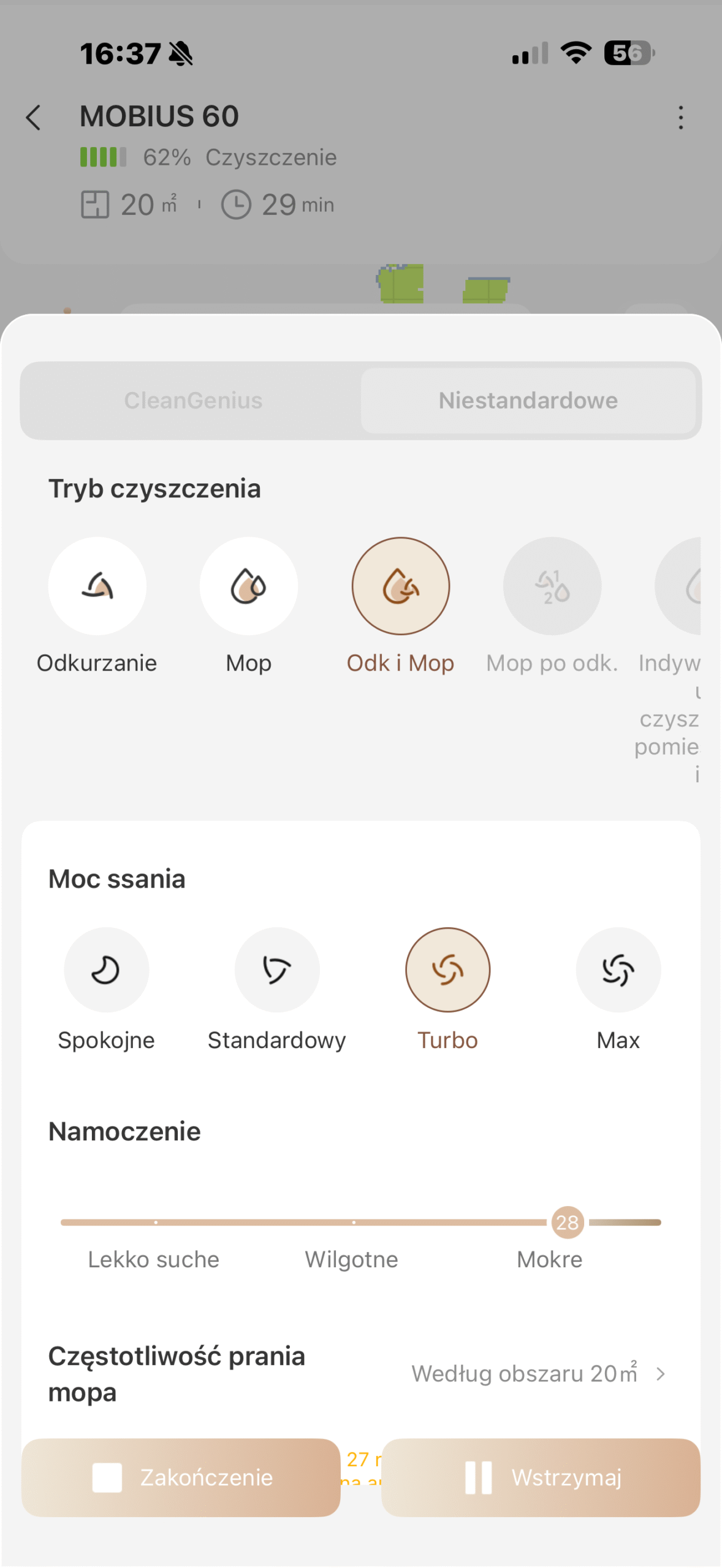
Task: Pause cleaning with Wstrzymaj button
Action: pyautogui.click(x=541, y=1477)
